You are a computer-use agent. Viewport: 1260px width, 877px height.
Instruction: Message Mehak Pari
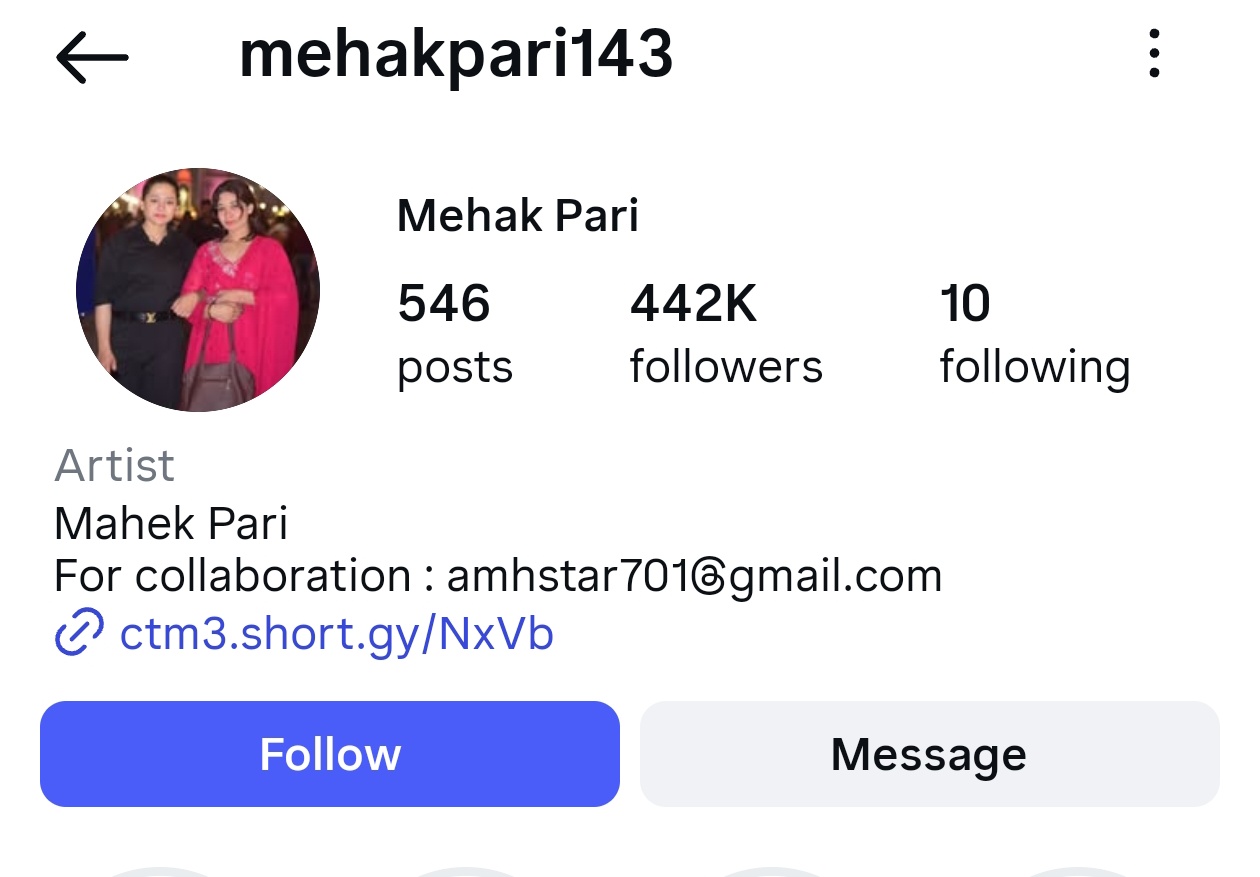(929, 754)
